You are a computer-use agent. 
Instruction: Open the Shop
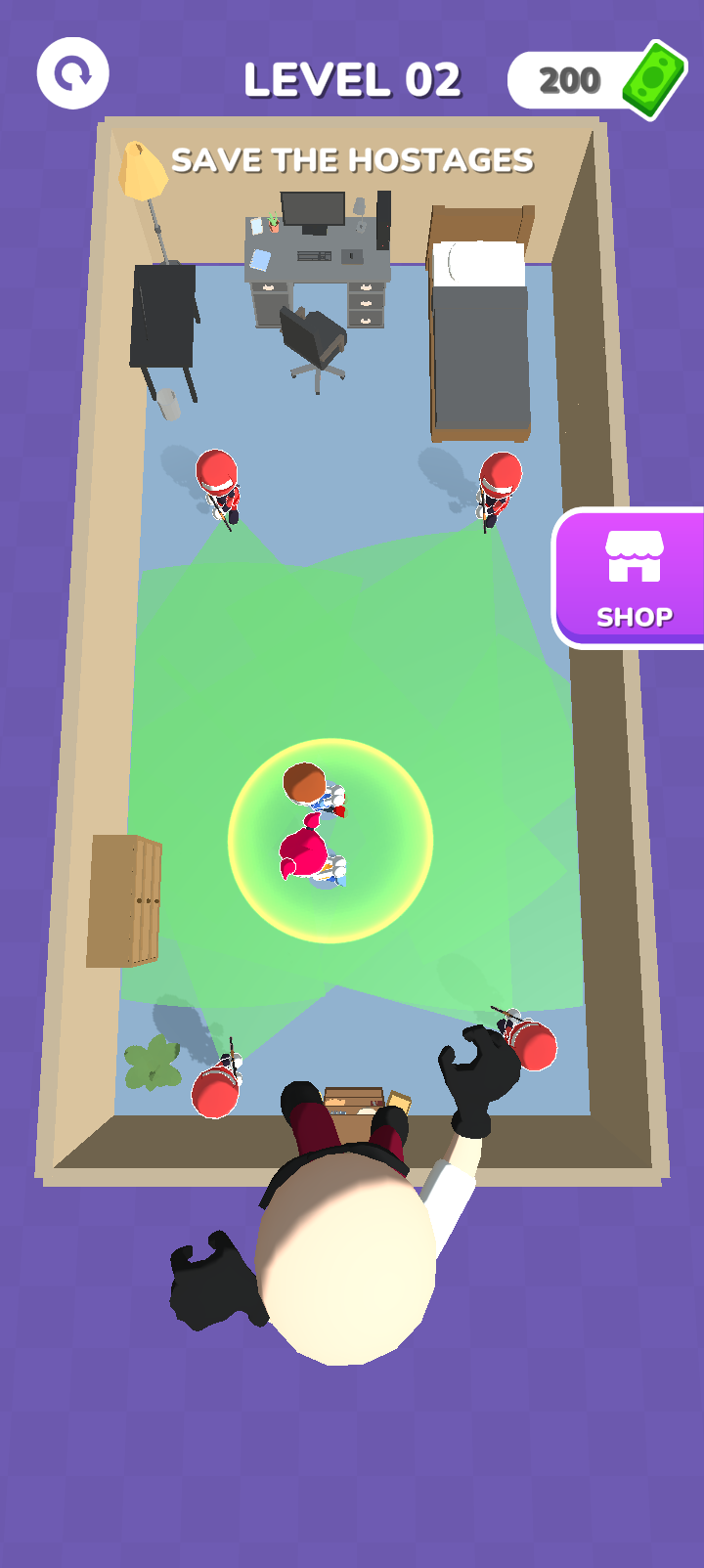pyautogui.click(x=633, y=579)
